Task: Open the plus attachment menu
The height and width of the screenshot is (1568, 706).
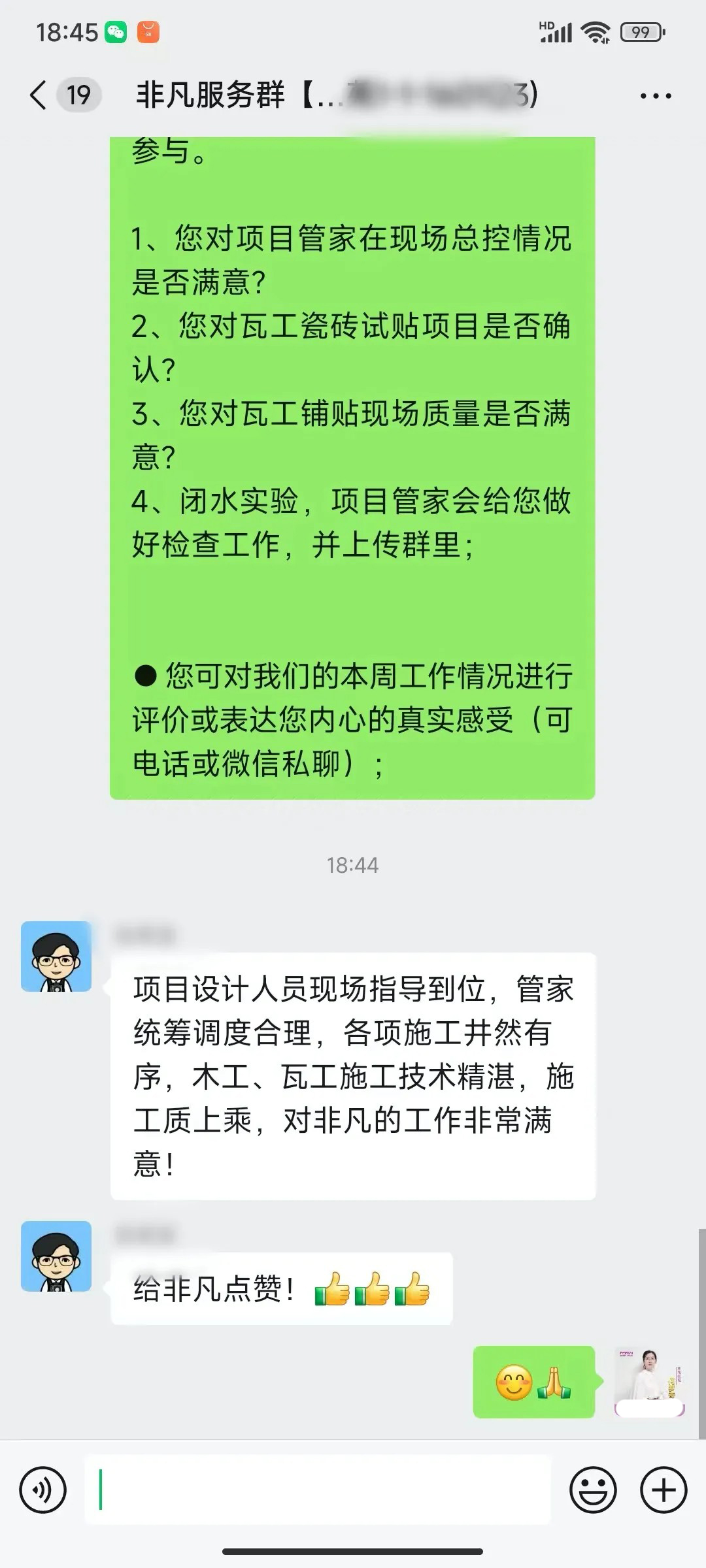Action: point(663,1490)
